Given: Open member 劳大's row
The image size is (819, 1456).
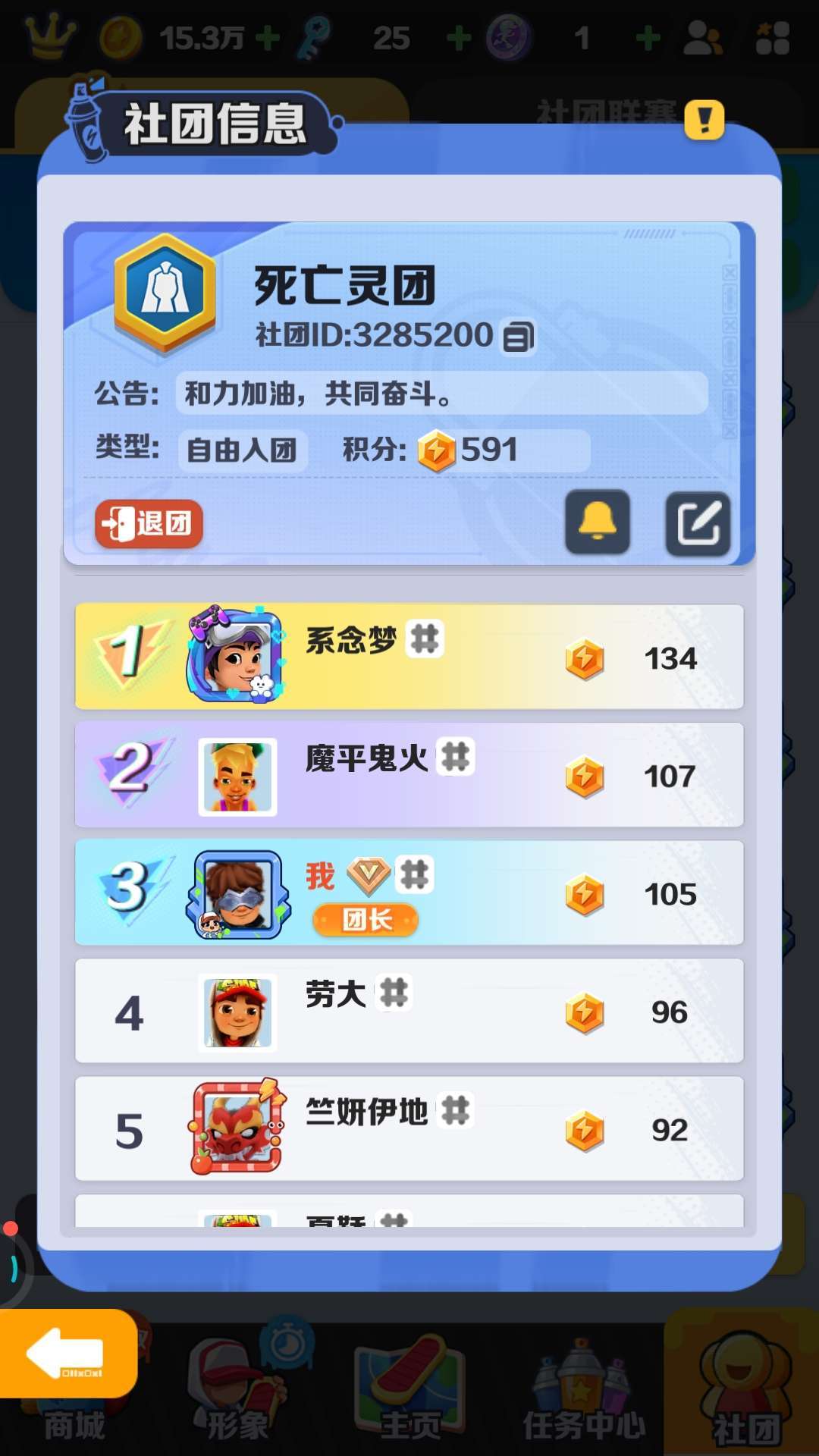Looking at the screenshot, I should click(x=409, y=1011).
